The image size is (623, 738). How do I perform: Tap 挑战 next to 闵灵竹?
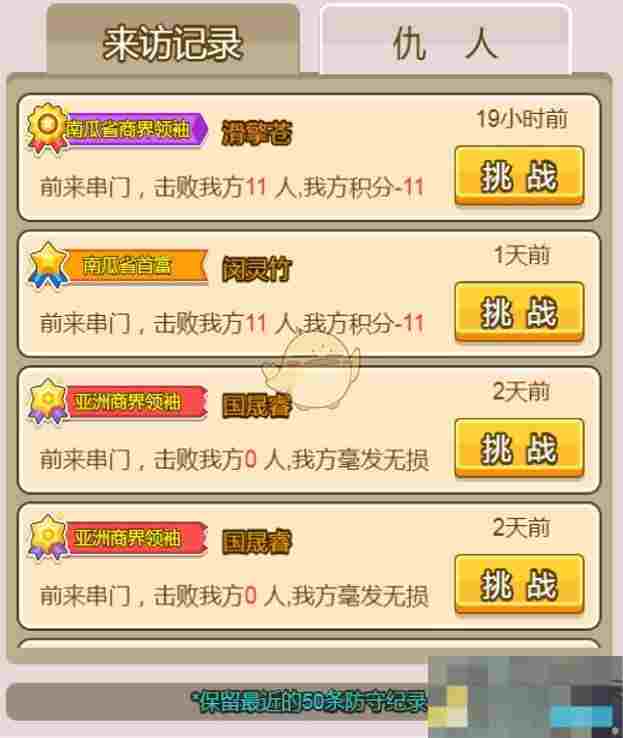coord(518,313)
